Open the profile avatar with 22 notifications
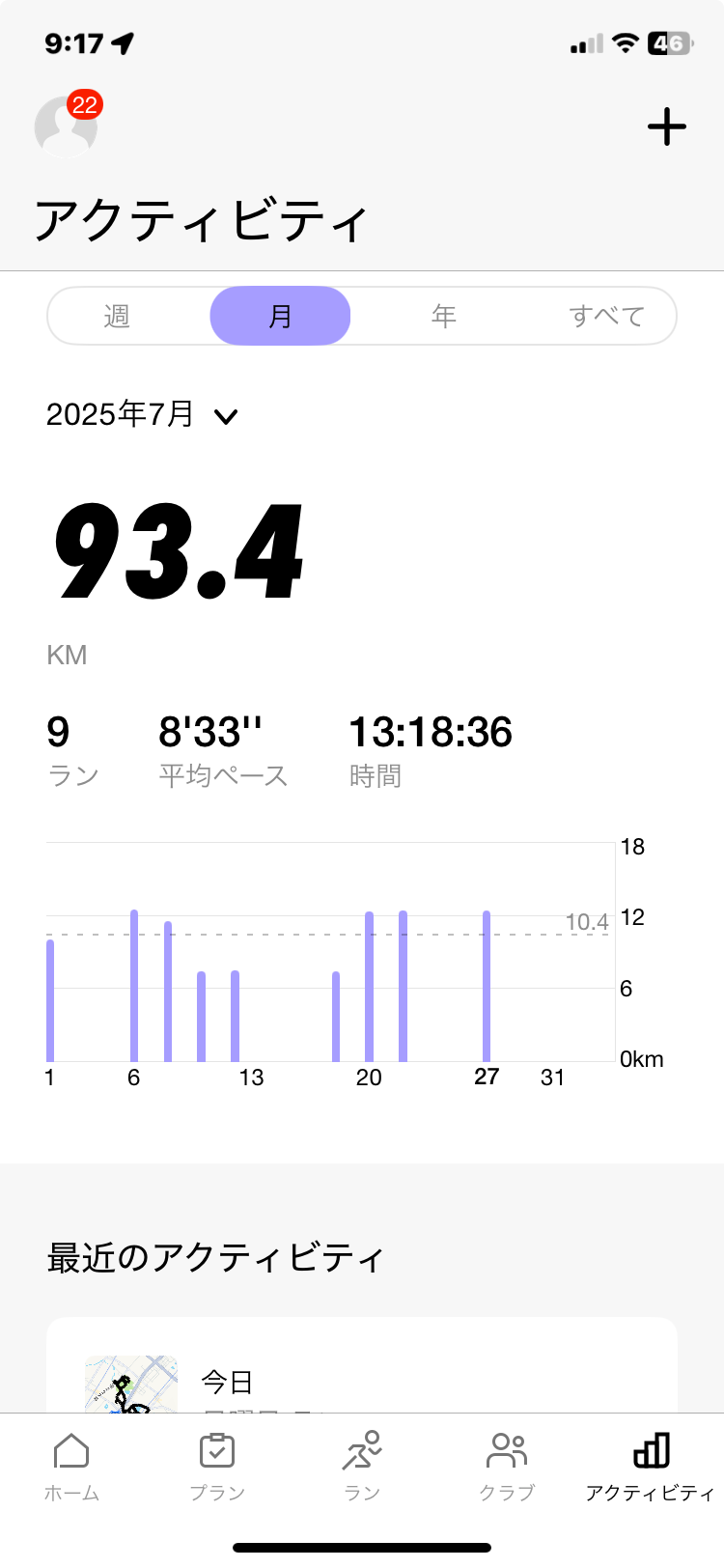This screenshot has width=724, height=1568. click(x=66, y=126)
